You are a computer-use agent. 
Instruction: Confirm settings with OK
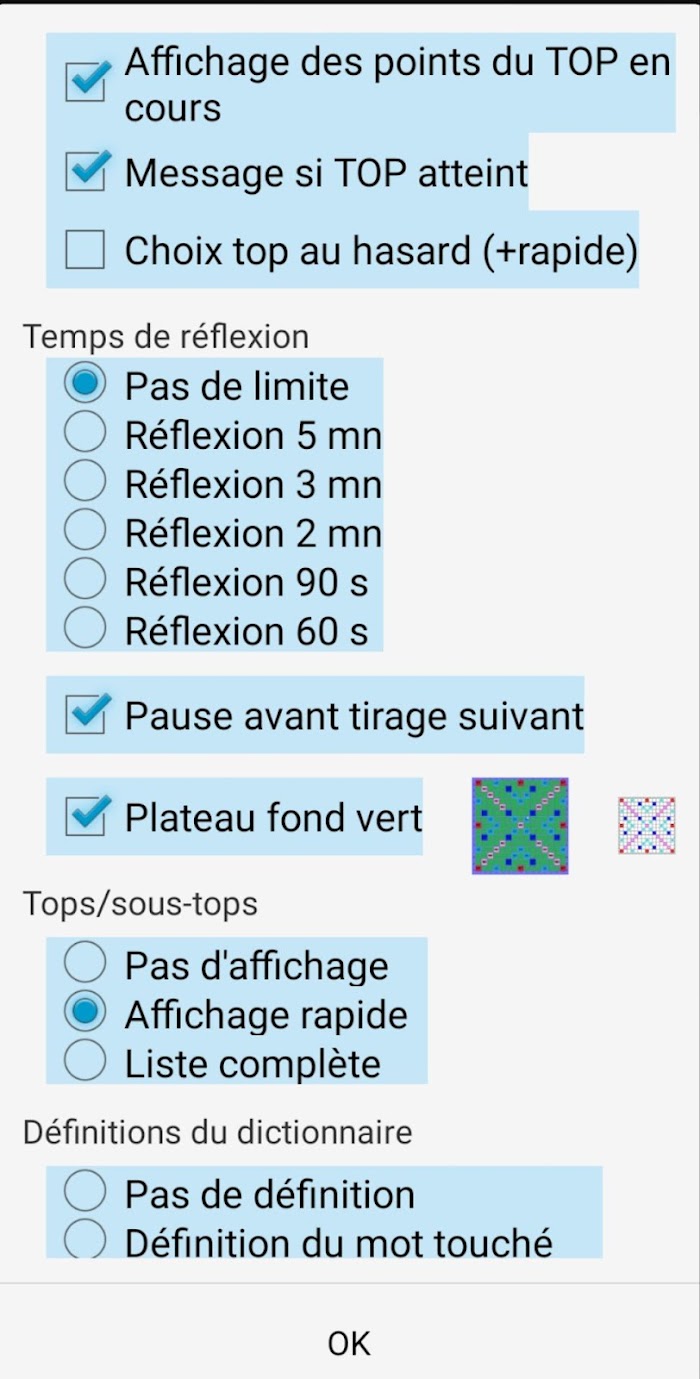350,1342
